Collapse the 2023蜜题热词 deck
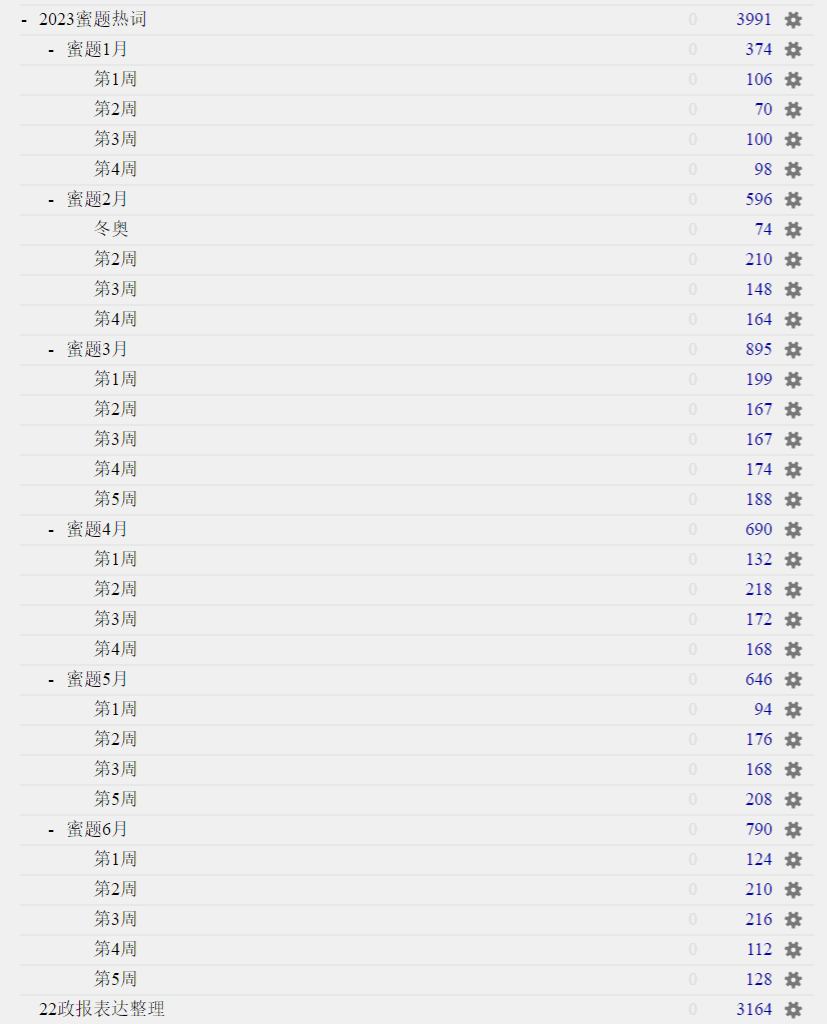 coord(24,20)
